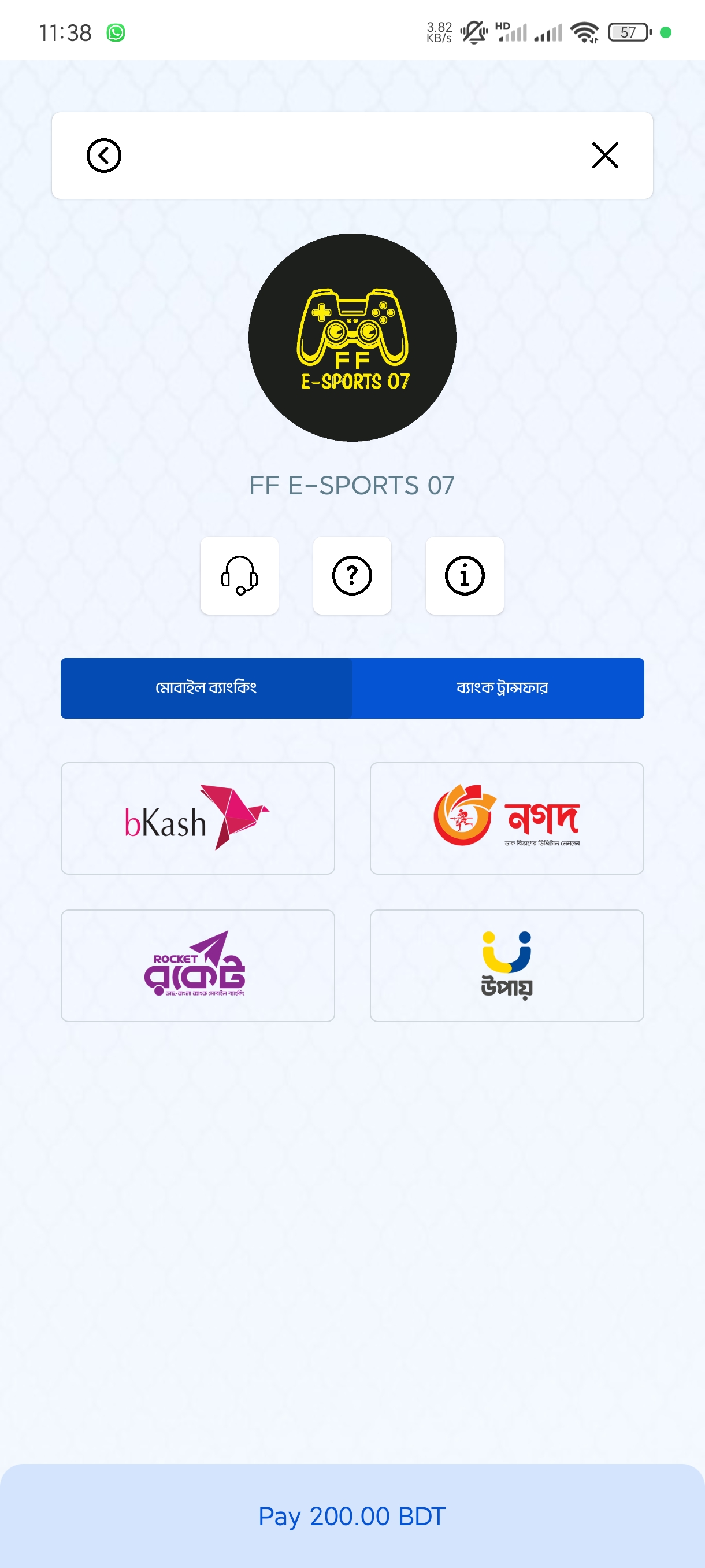
Task: Pick Rocket mobile banking
Action: (x=198, y=966)
